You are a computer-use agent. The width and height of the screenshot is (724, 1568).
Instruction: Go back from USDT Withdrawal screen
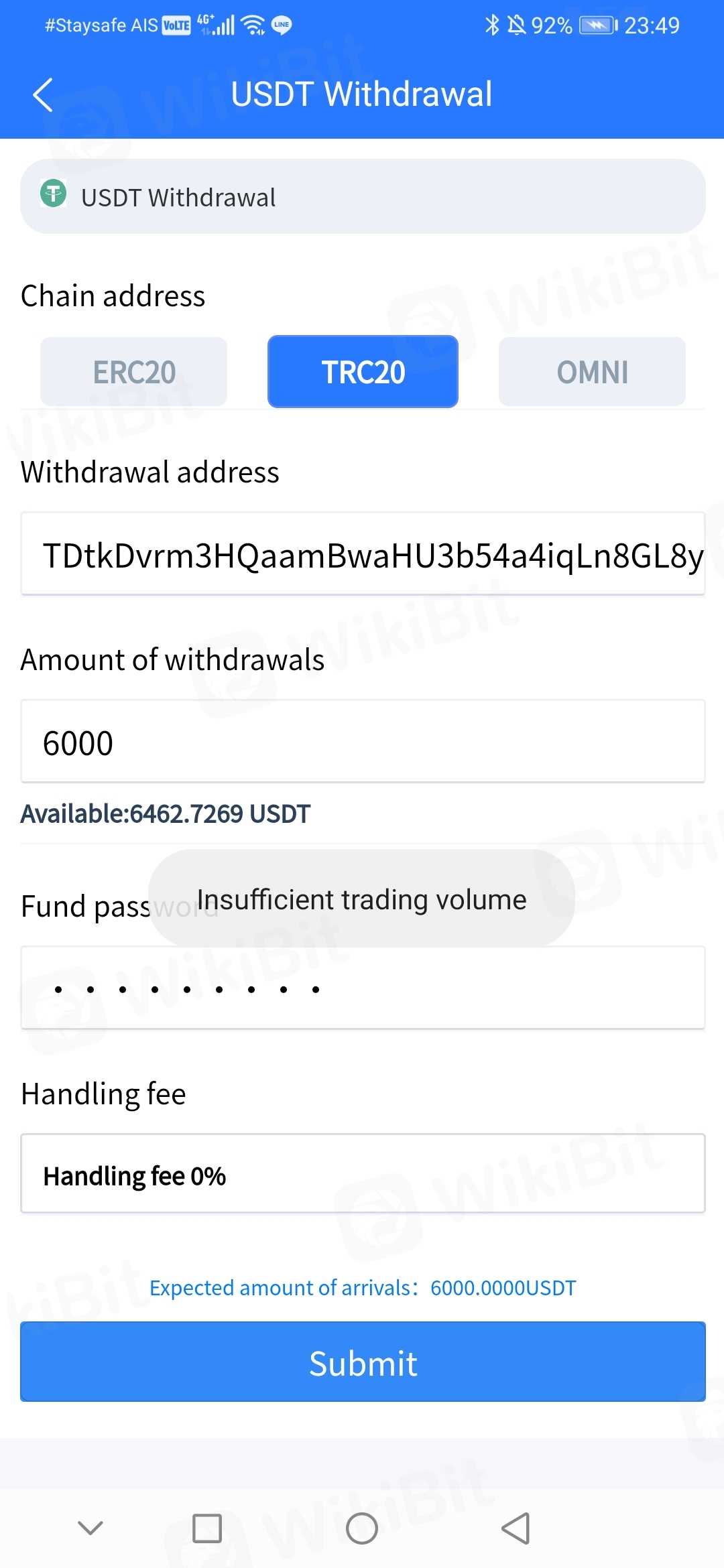pyautogui.click(x=43, y=94)
